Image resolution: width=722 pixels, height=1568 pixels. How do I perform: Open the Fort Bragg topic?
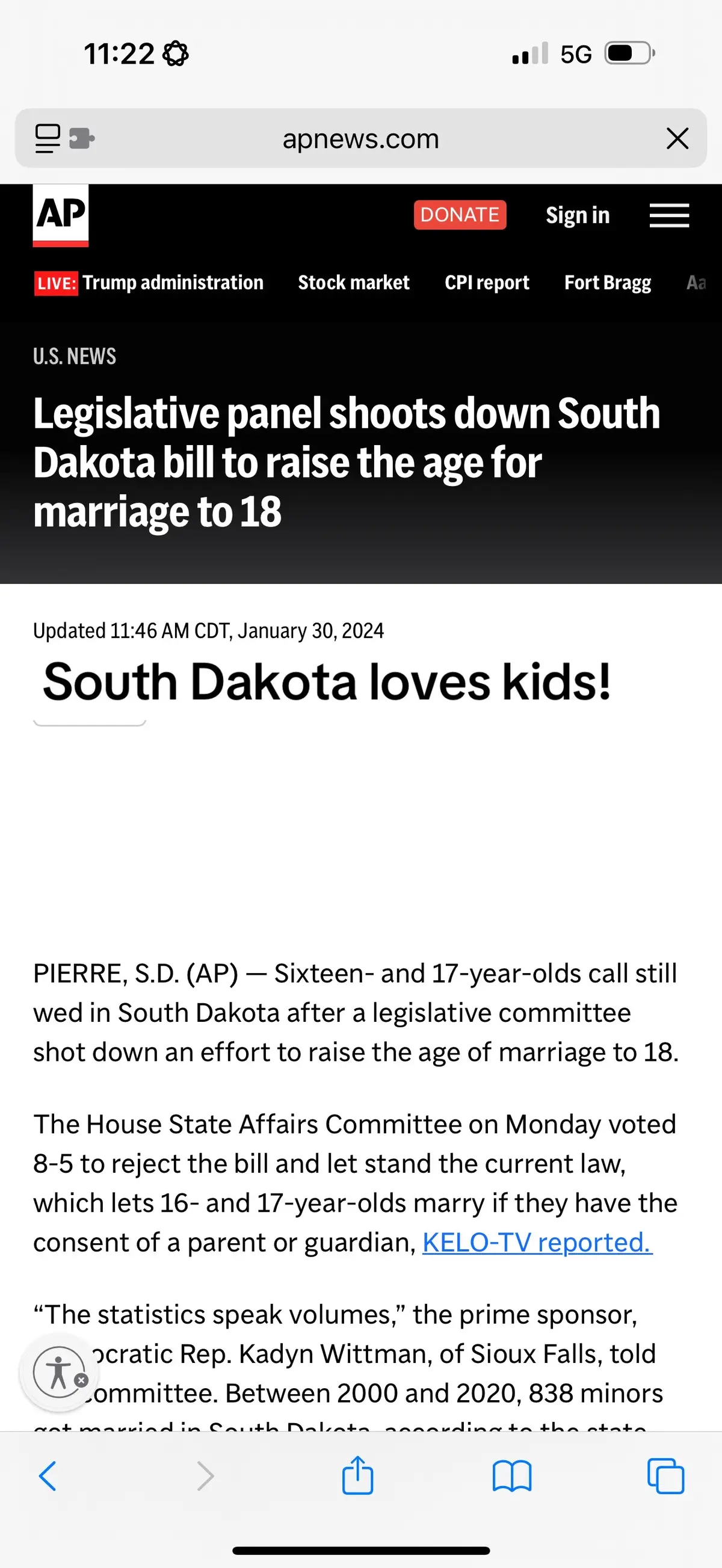608,283
